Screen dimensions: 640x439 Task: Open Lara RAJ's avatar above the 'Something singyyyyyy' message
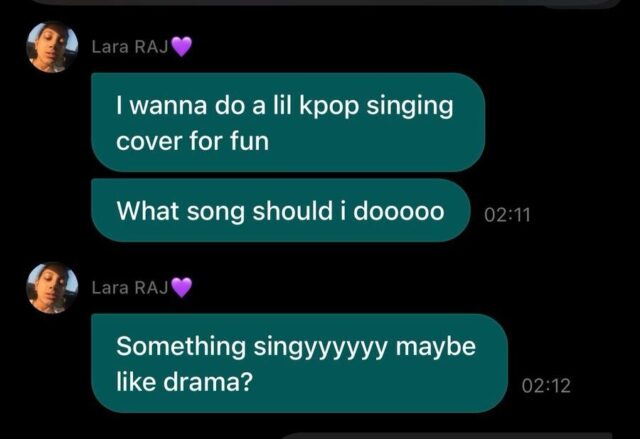(x=52, y=288)
